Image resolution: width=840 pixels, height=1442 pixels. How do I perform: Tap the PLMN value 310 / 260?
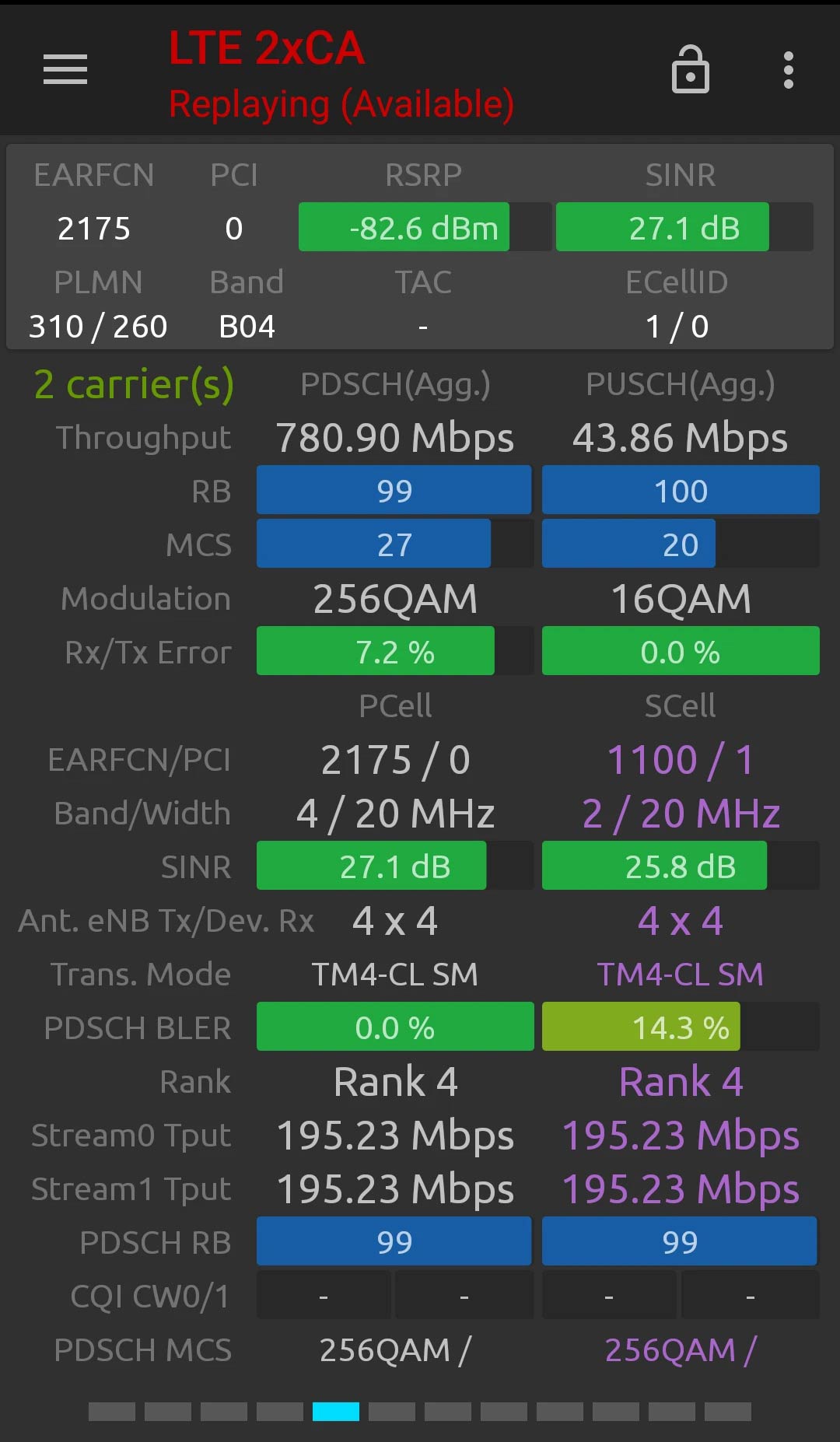97,326
